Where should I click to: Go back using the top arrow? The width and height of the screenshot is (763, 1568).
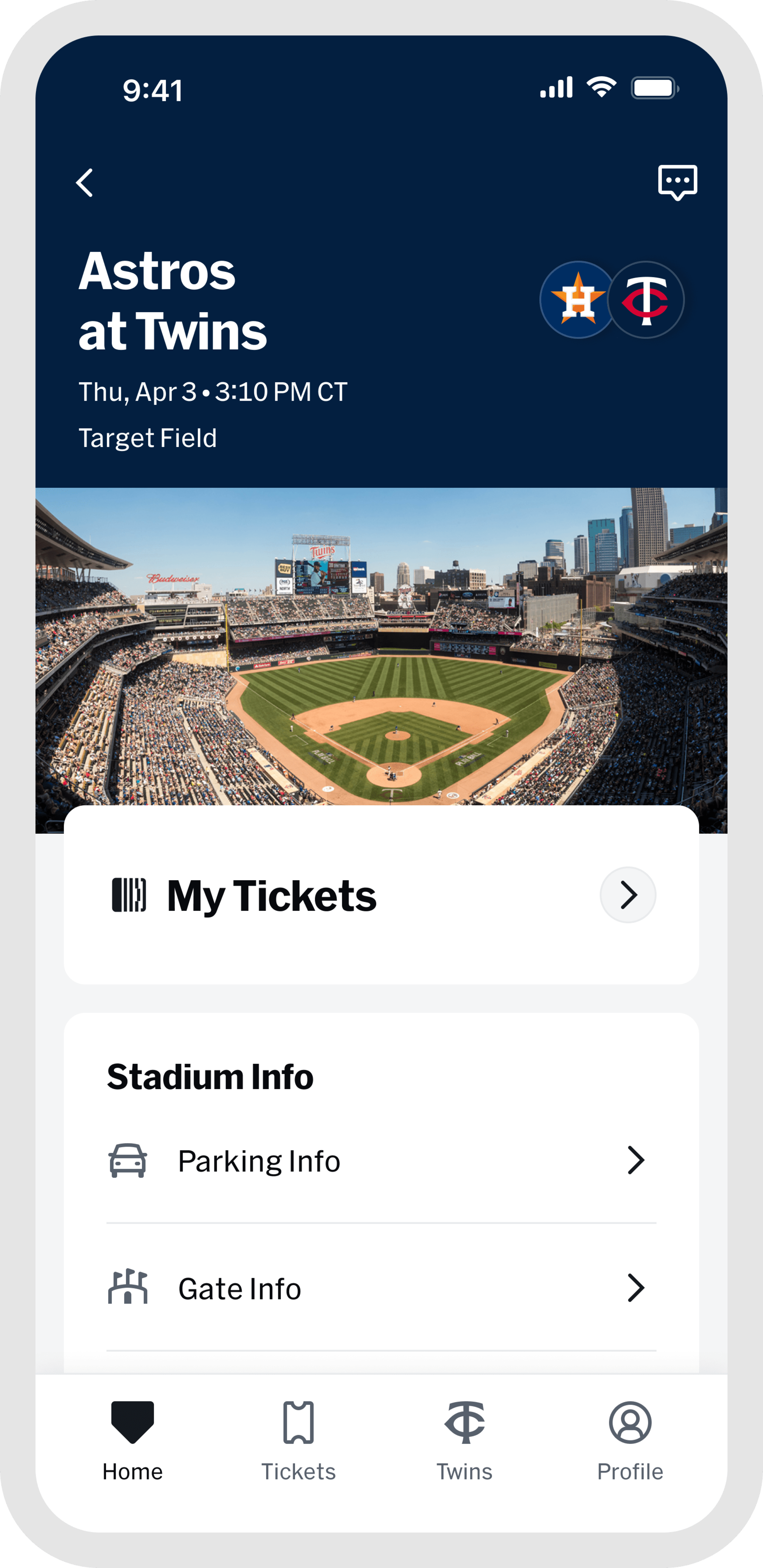pyautogui.click(x=85, y=183)
